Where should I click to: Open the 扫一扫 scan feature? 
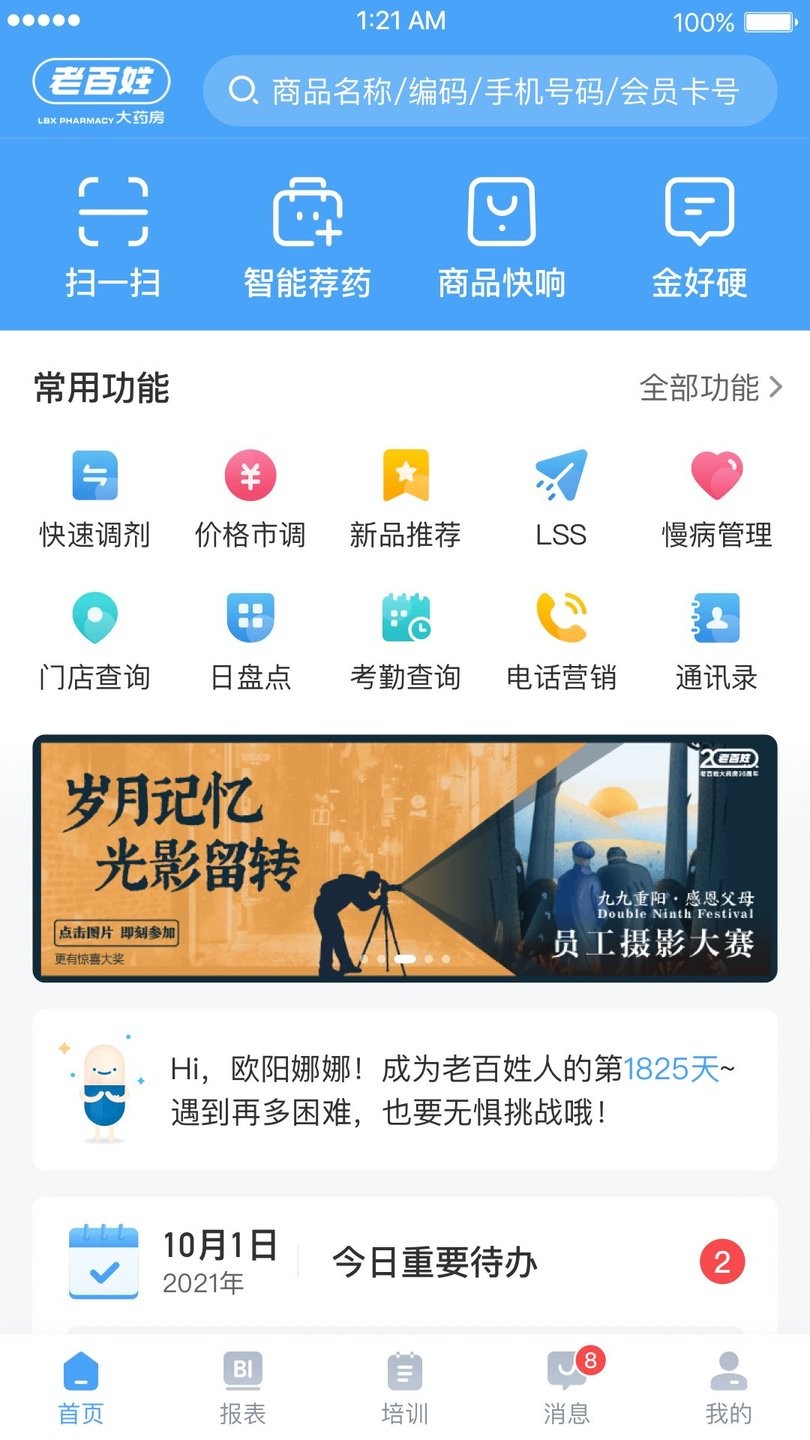tap(113, 233)
